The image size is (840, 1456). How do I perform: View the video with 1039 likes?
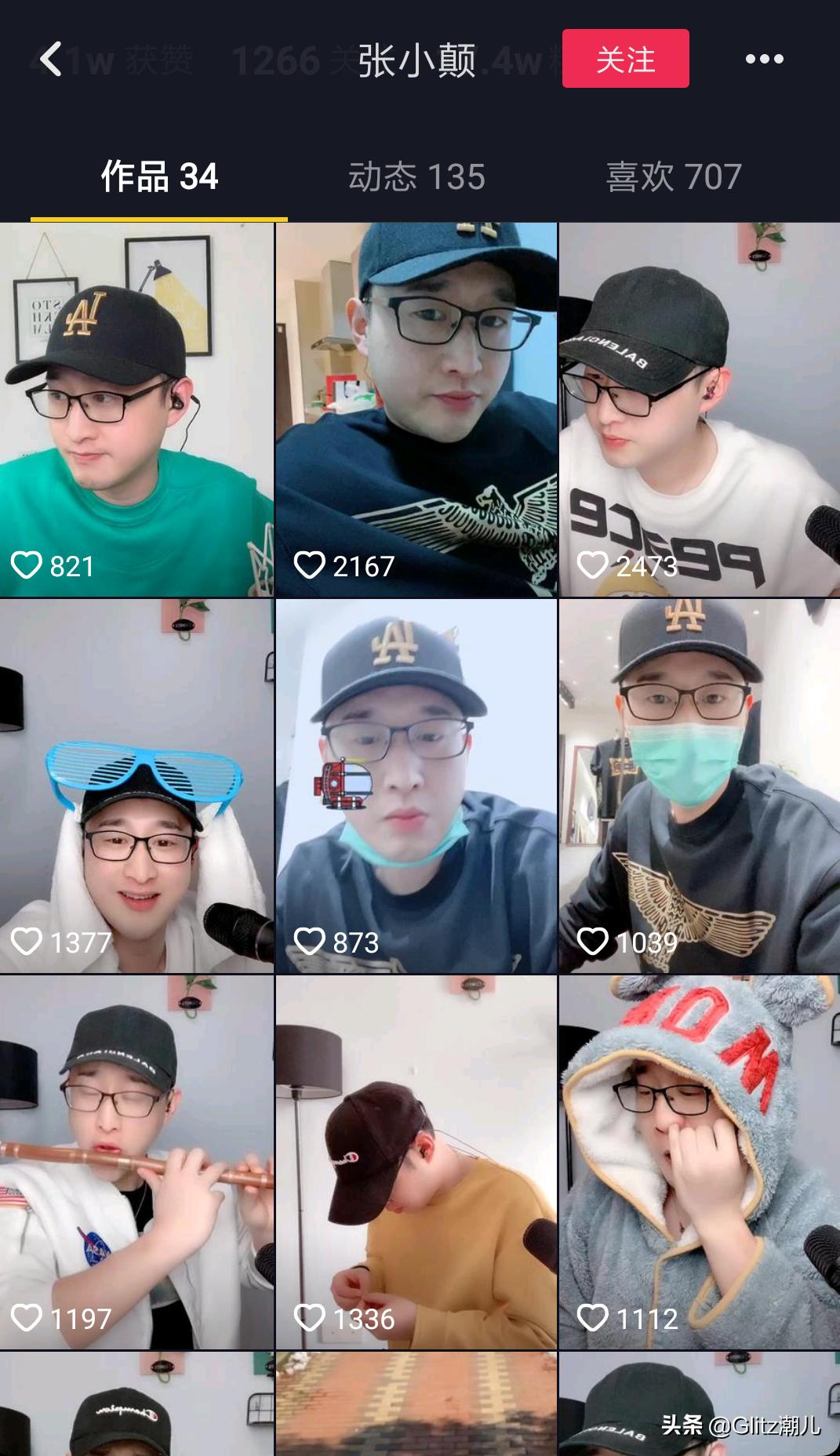[x=699, y=786]
